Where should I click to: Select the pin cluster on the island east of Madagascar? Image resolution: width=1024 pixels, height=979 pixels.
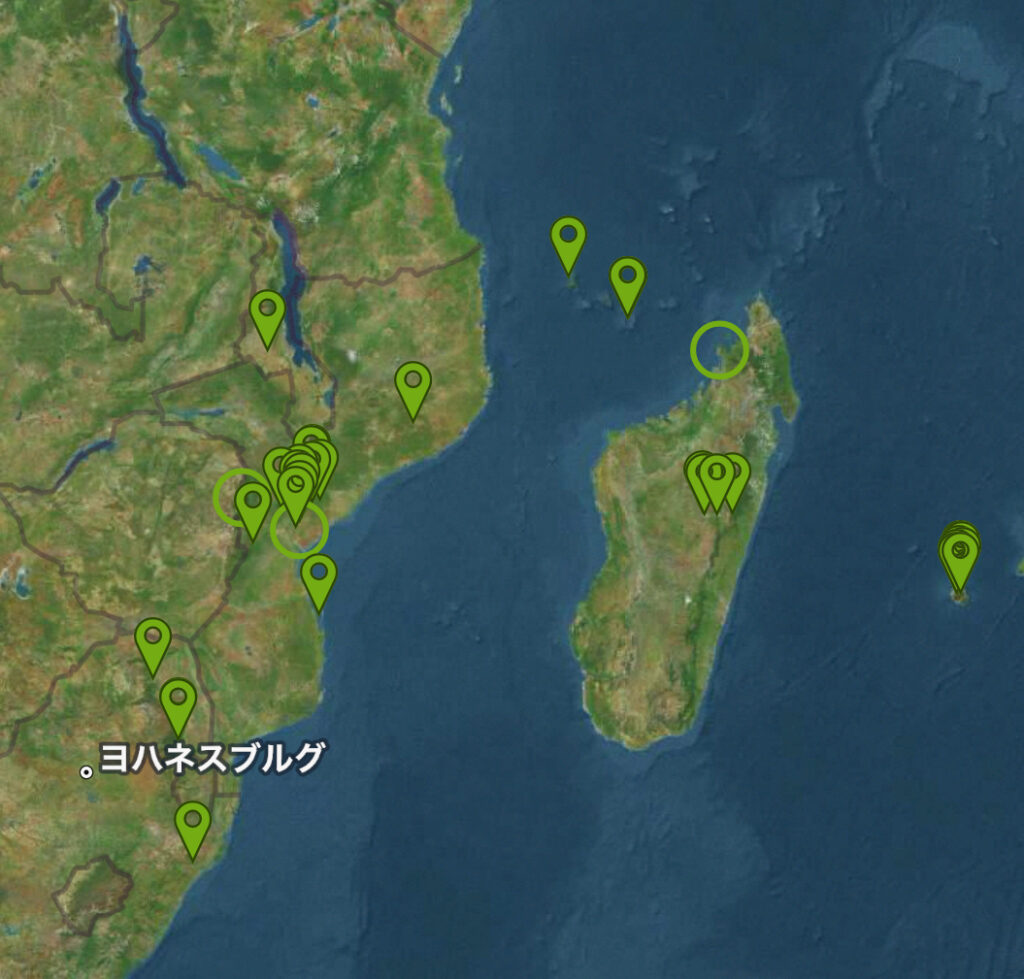(x=959, y=556)
